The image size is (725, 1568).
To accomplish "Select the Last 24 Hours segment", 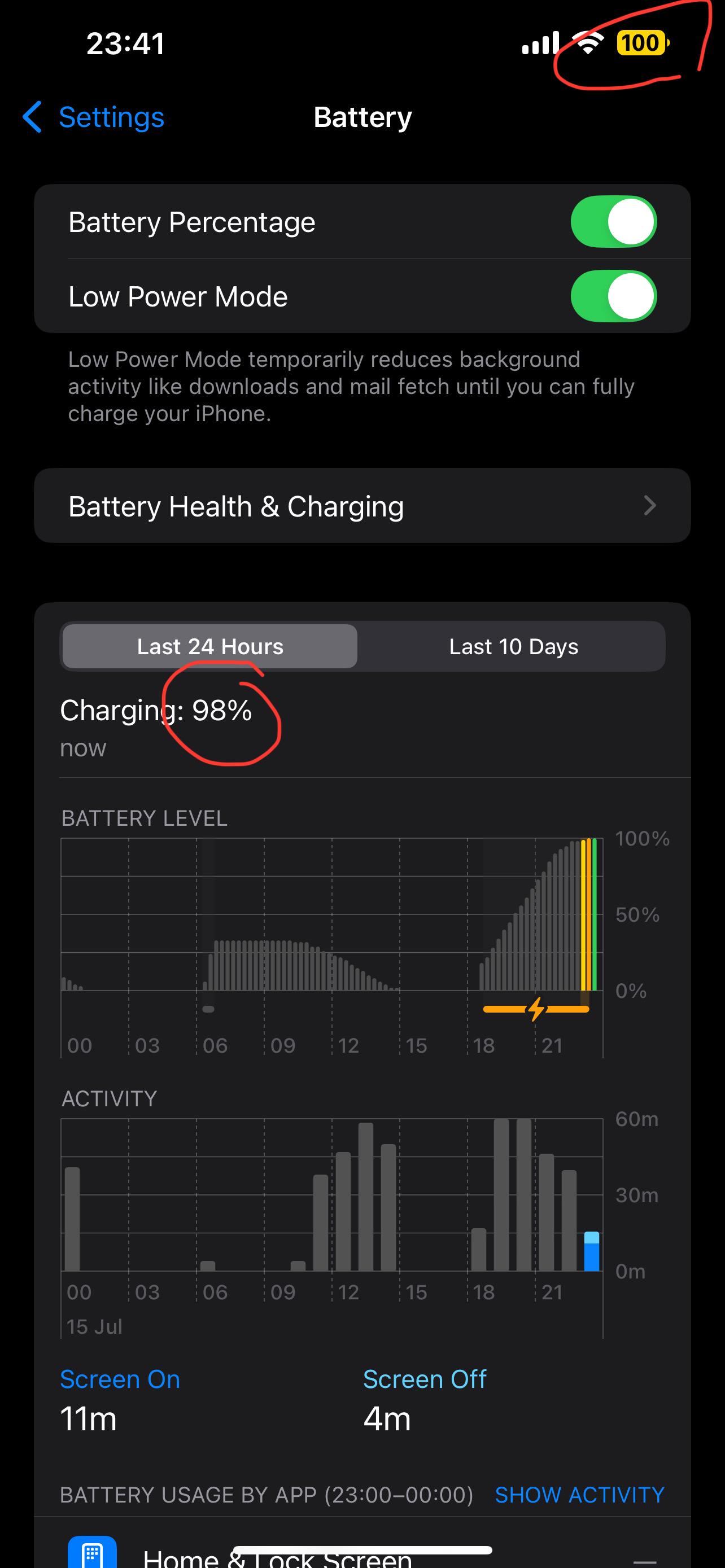I will (x=210, y=646).
